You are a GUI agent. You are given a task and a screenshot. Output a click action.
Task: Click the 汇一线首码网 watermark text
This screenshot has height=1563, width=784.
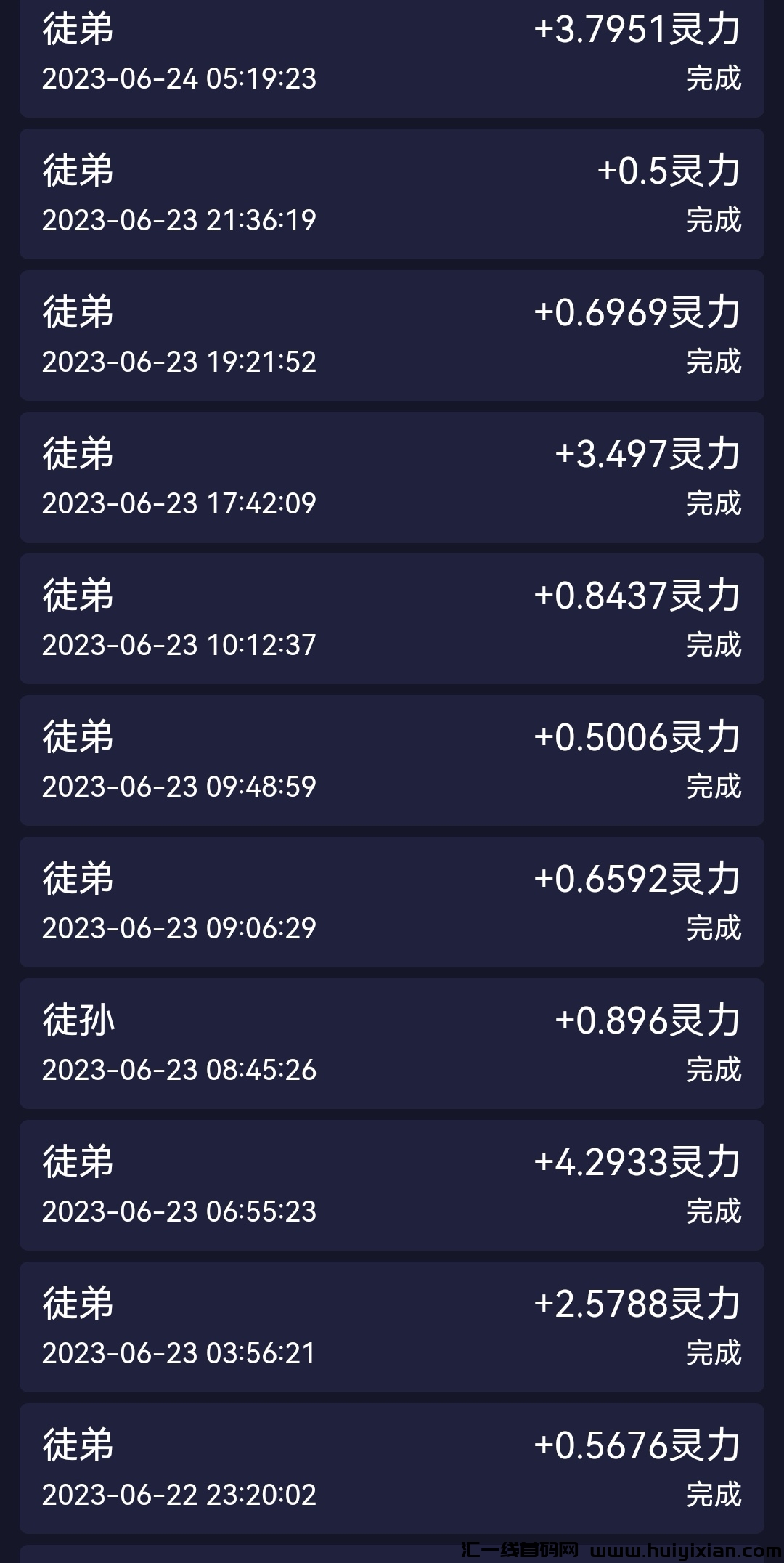click(519, 1551)
